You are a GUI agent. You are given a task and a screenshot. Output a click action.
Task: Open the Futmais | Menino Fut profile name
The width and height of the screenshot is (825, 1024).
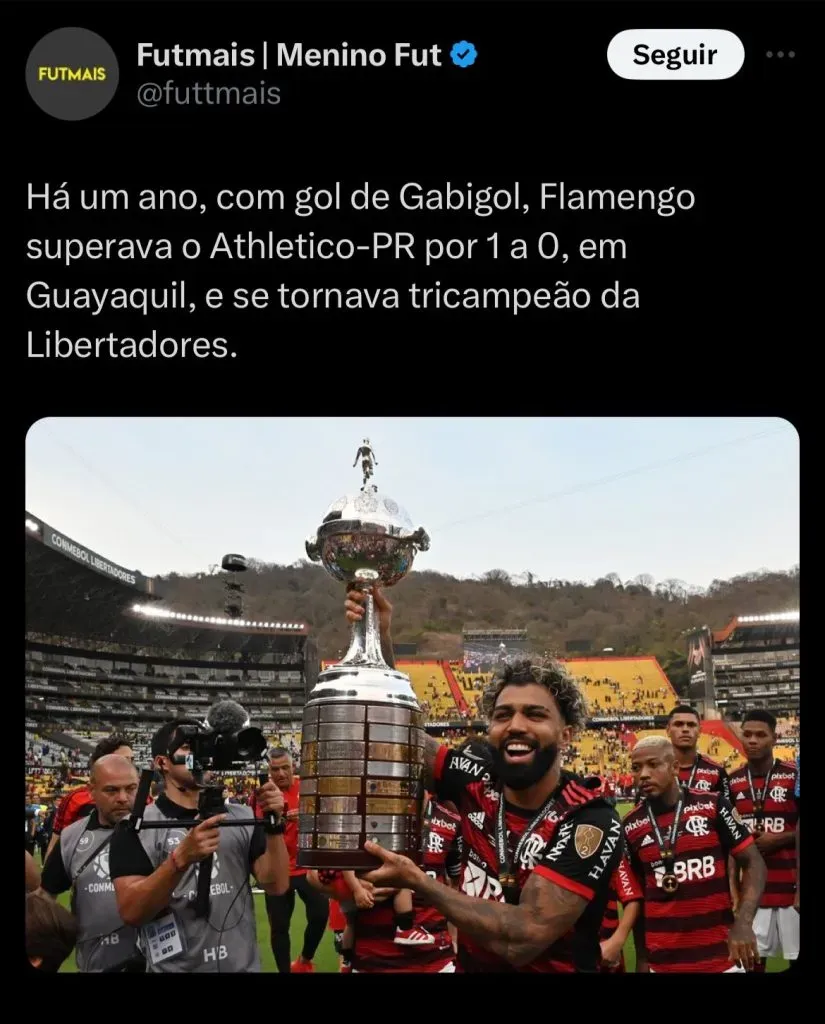[288, 55]
